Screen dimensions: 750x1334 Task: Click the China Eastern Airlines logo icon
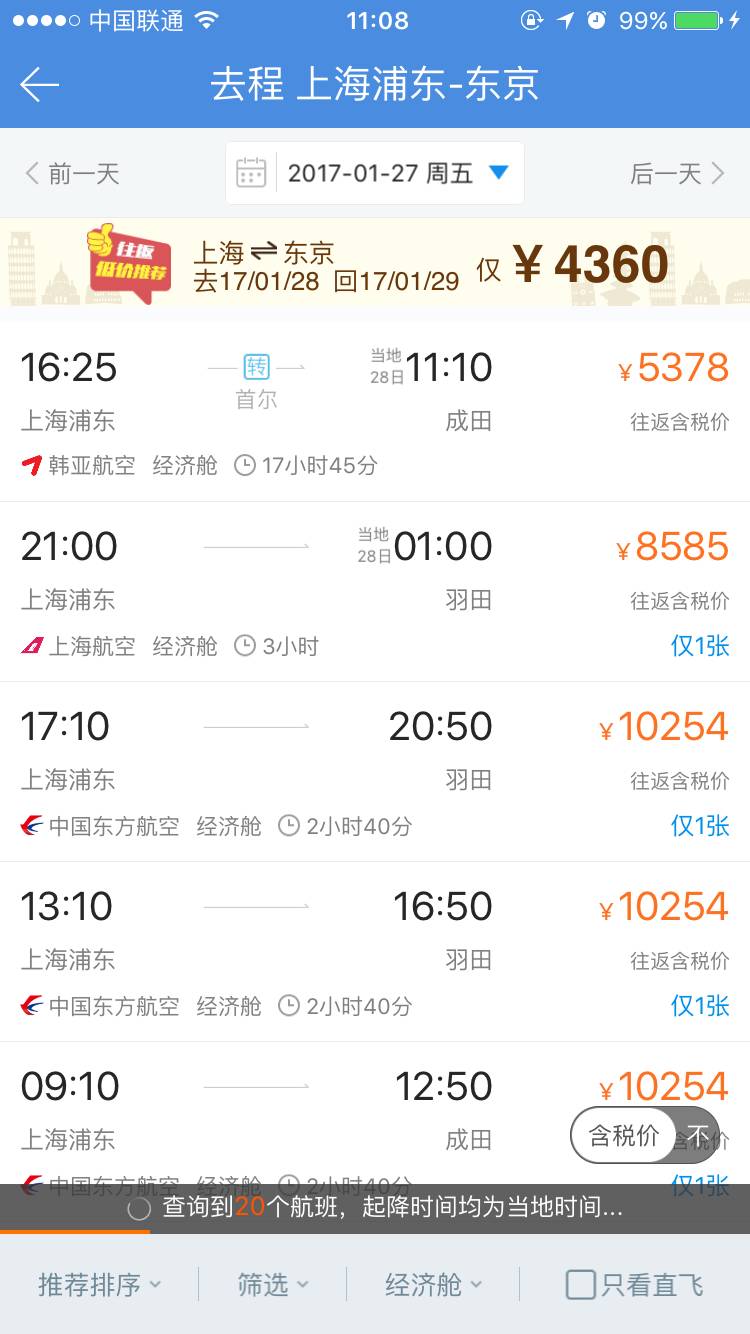tap(32, 826)
